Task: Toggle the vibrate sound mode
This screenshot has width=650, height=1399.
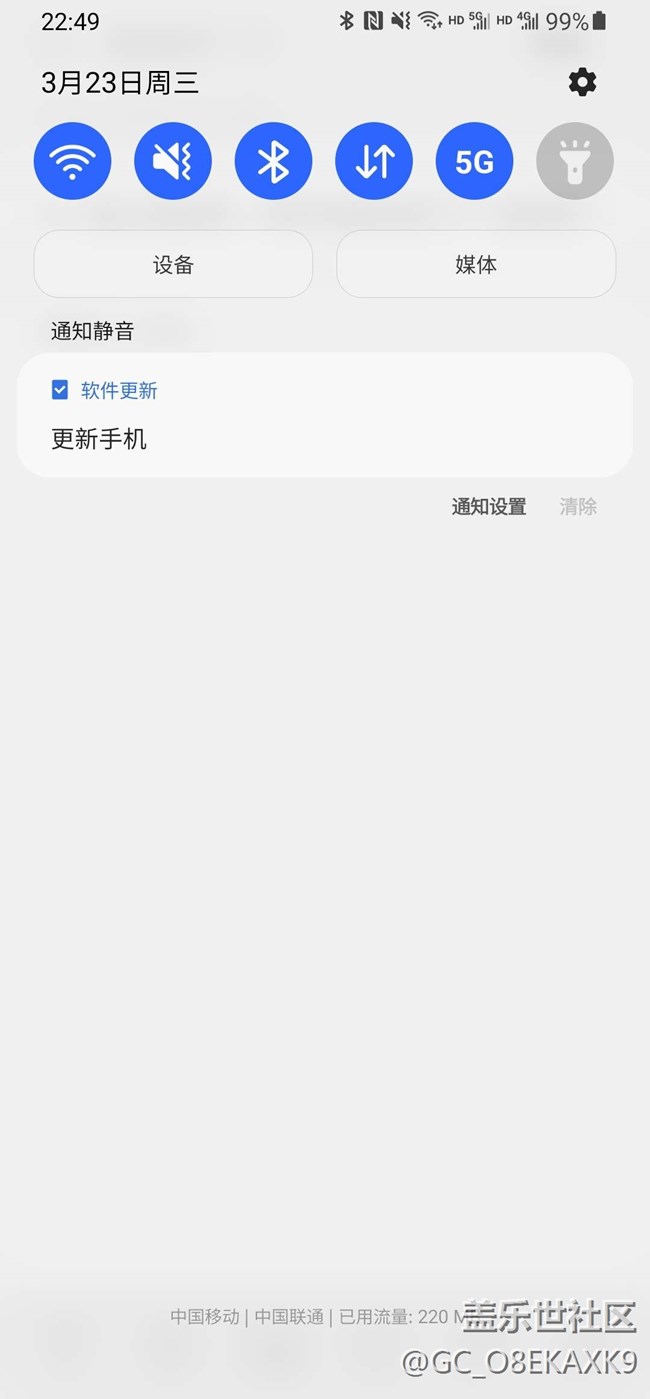Action: tap(173, 161)
